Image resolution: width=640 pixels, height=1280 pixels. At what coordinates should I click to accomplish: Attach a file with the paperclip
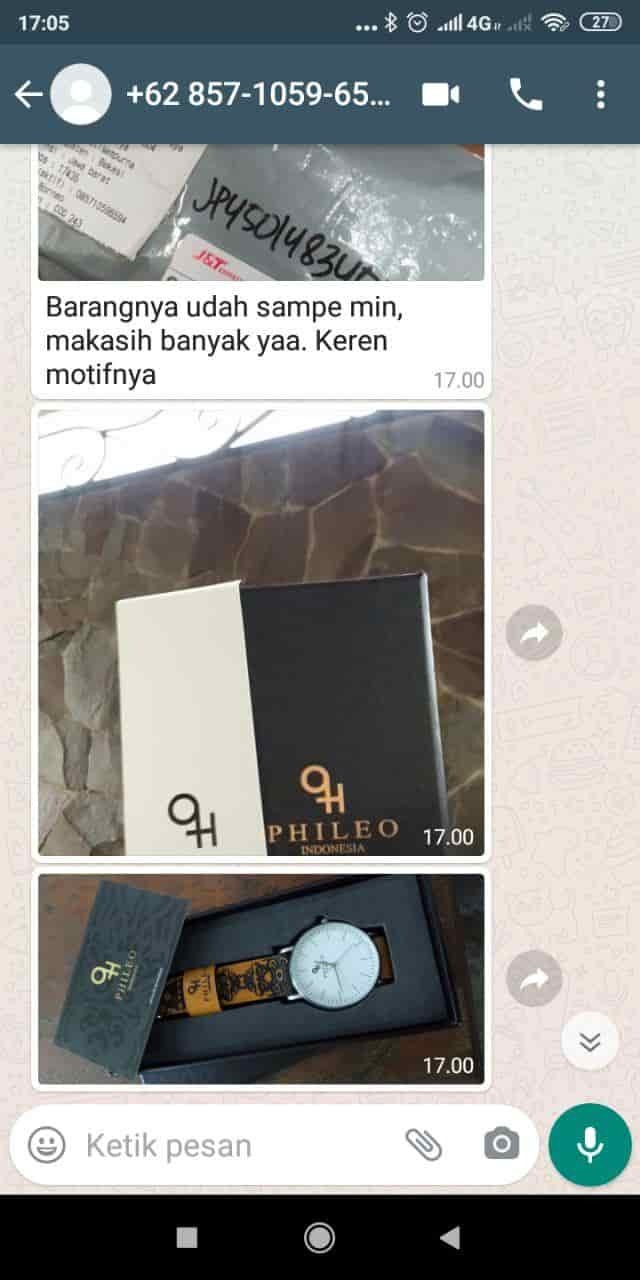424,1145
